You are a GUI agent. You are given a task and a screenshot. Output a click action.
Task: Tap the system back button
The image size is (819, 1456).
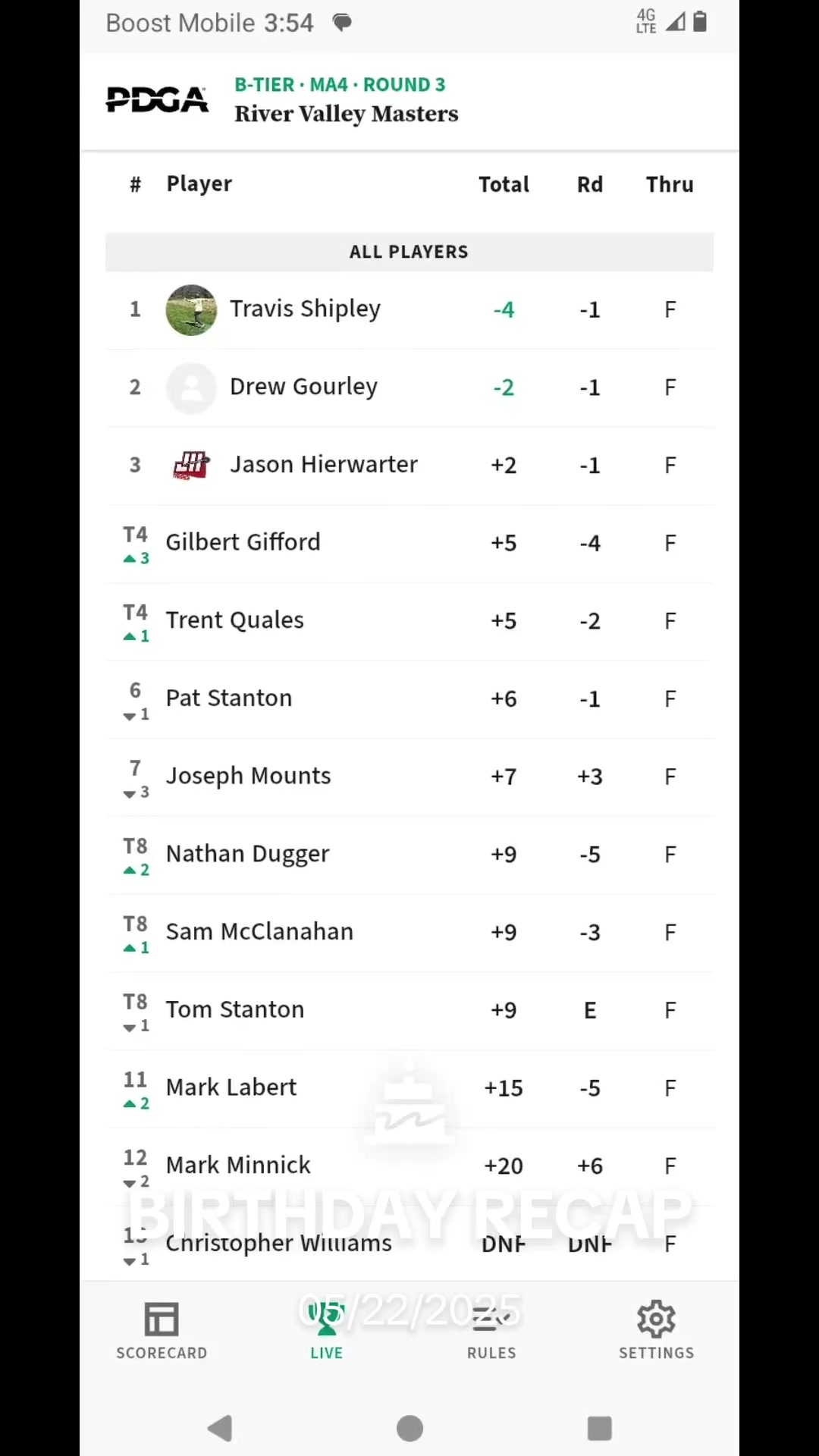click(220, 1429)
